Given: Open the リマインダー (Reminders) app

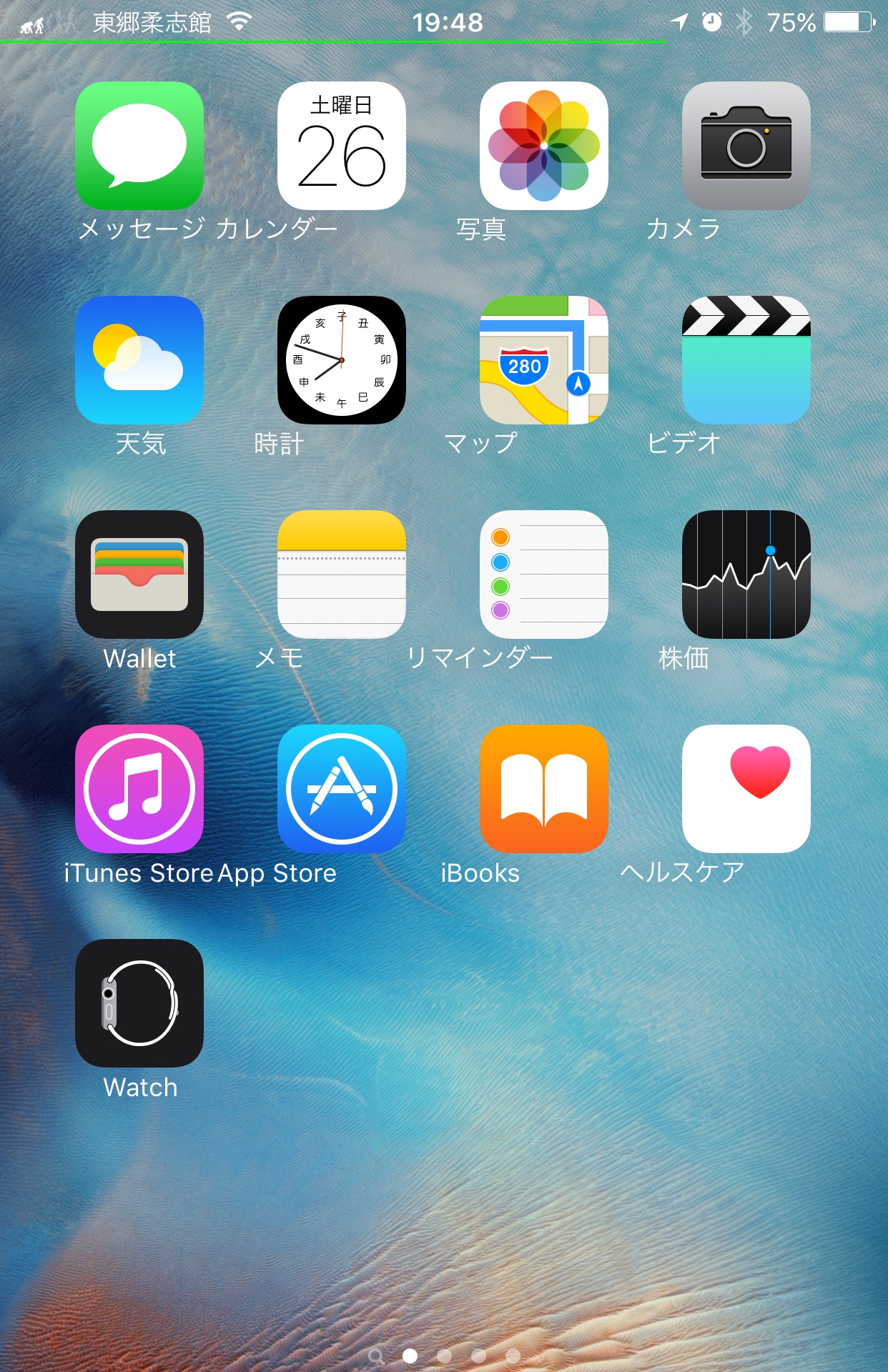Looking at the screenshot, I should click(544, 575).
